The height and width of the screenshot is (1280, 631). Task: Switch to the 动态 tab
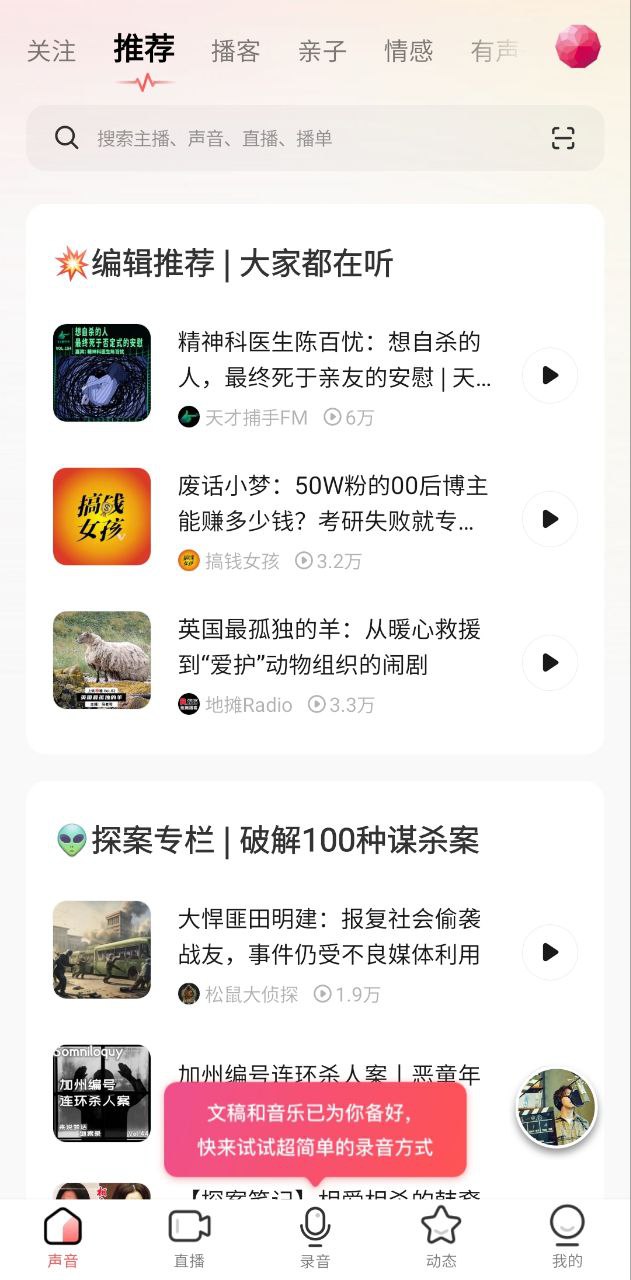(x=441, y=1237)
